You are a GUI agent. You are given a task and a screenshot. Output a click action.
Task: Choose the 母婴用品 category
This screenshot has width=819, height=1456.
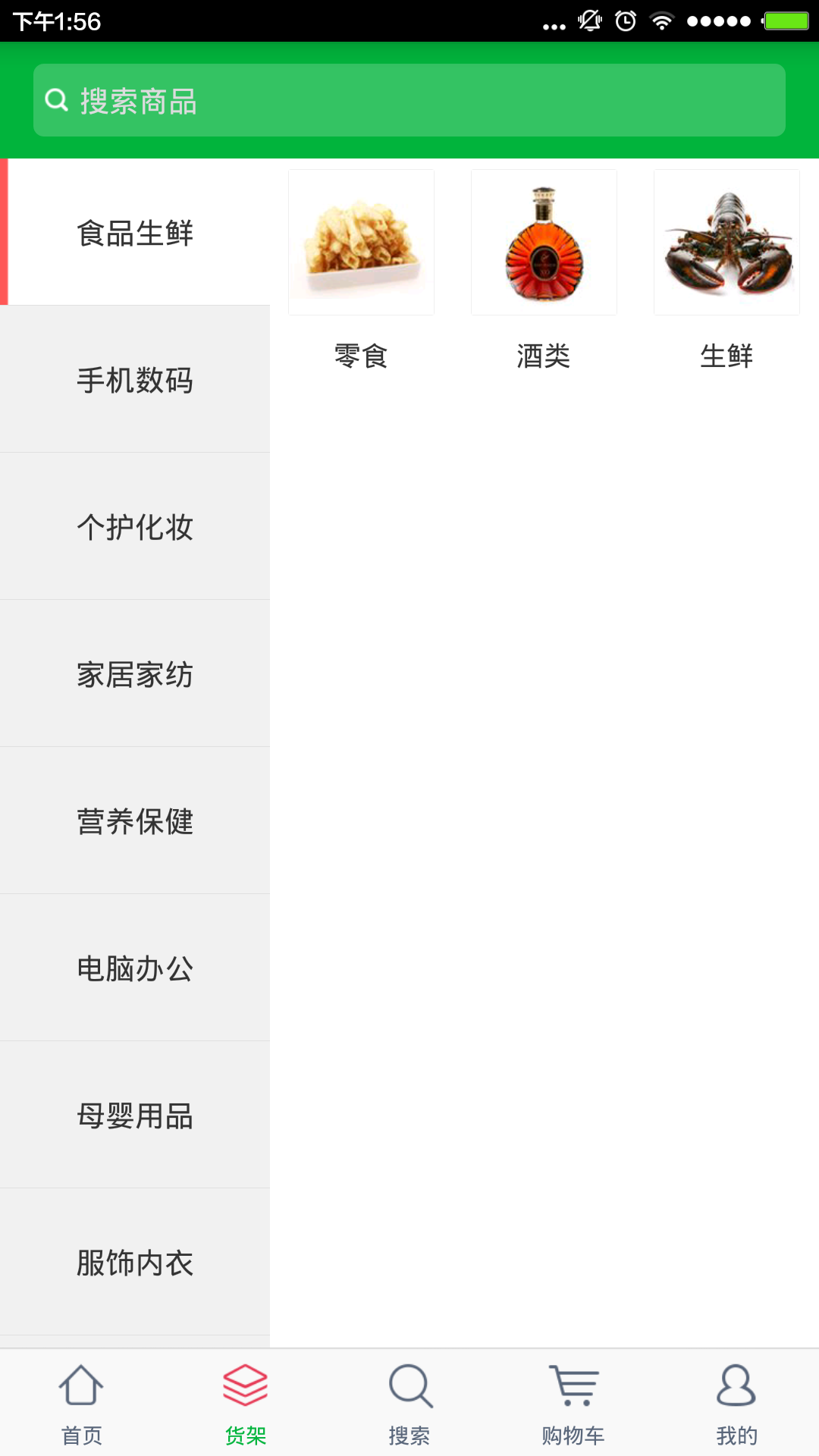(x=135, y=1115)
